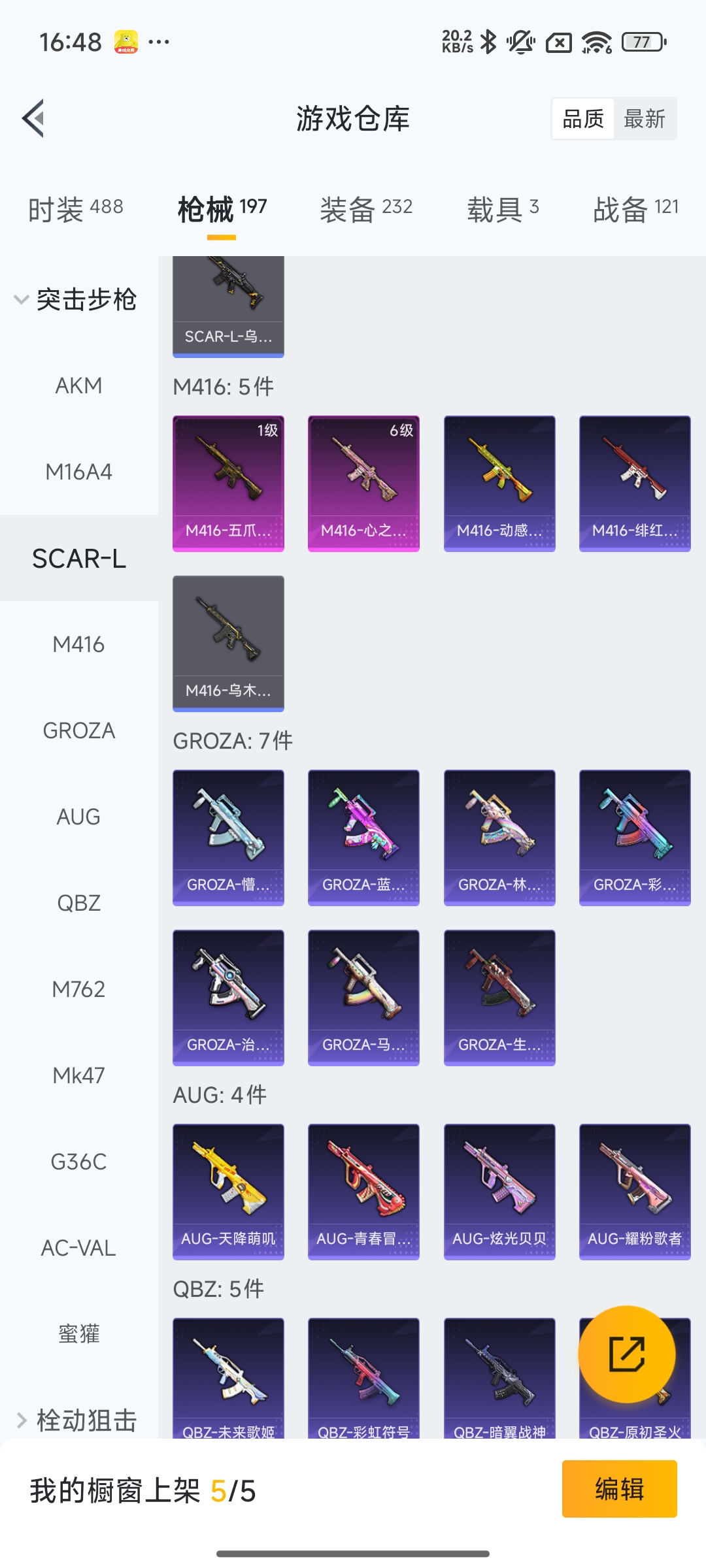This screenshot has height=1568, width=706.
Task: Tap the yellow share floating button
Action: pos(626,1354)
